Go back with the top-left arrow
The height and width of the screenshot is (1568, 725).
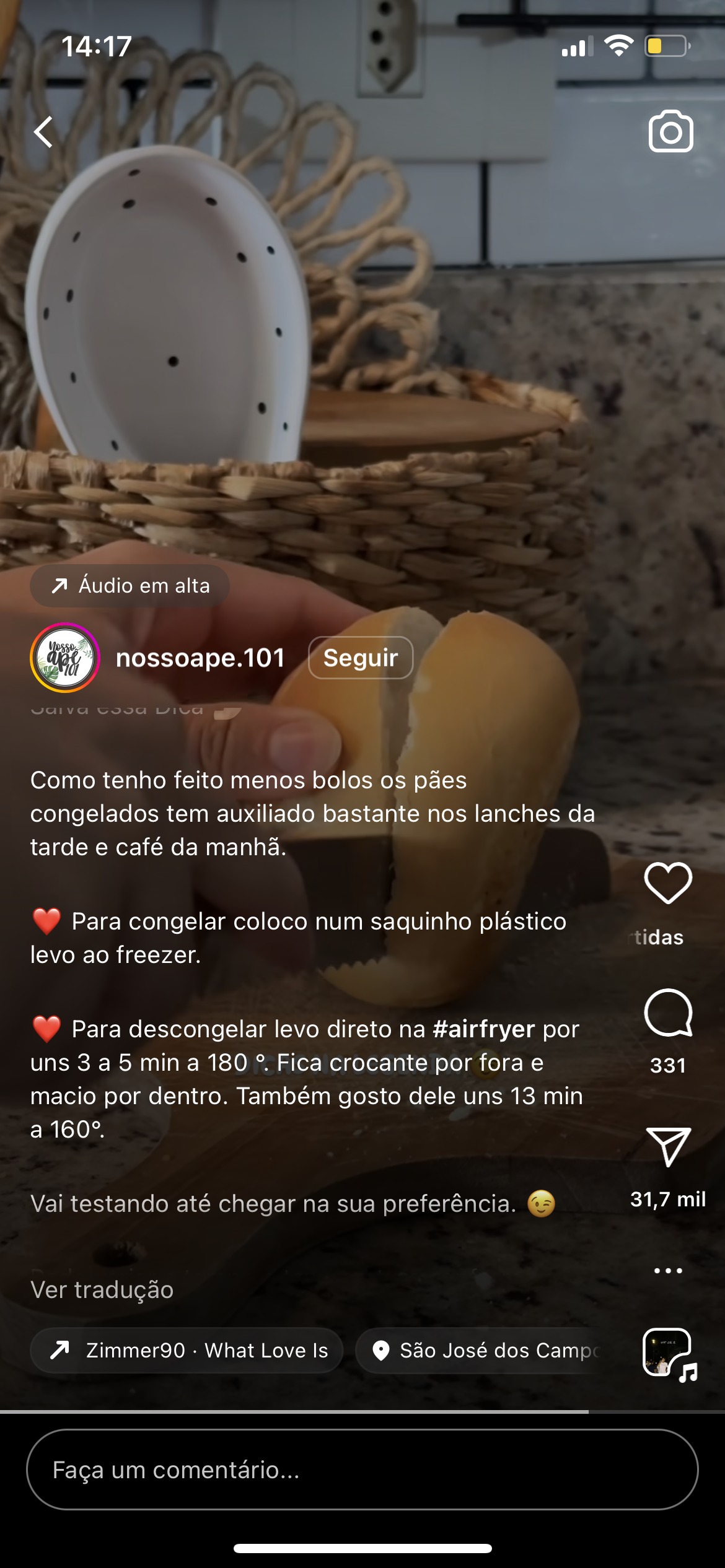pyautogui.click(x=43, y=132)
